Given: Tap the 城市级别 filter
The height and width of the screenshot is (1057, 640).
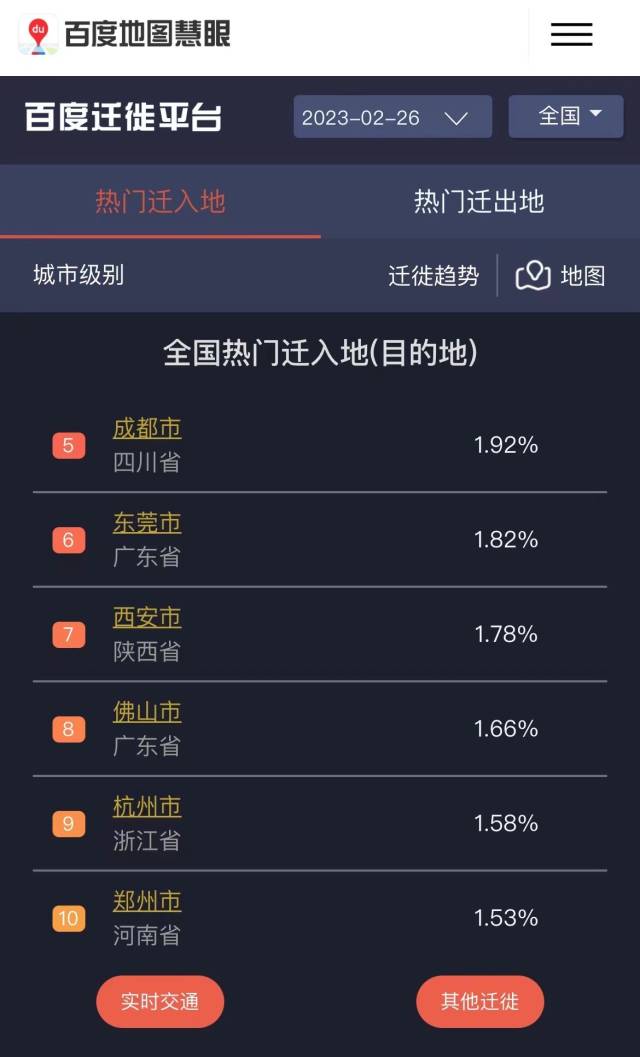Looking at the screenshot, I should click(79, 275).
